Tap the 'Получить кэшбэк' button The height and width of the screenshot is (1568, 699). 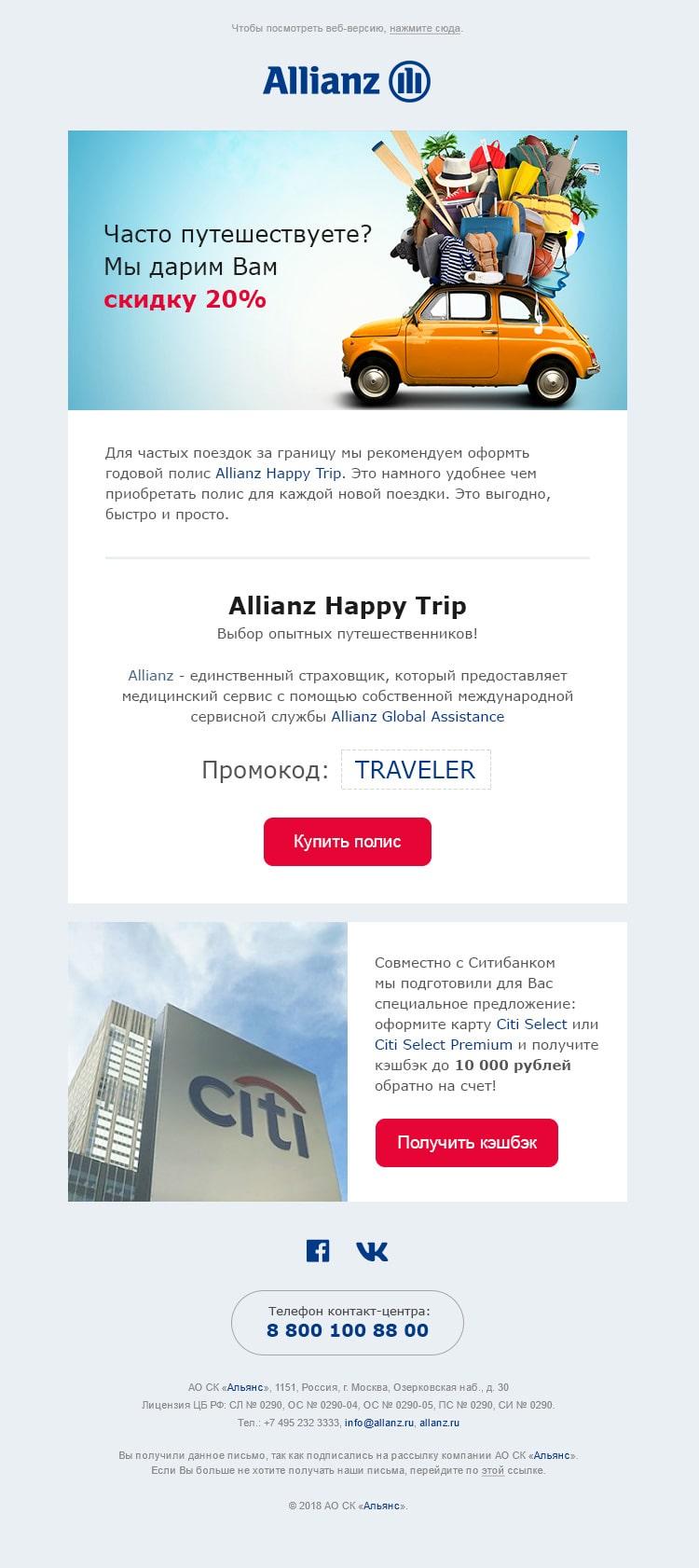click(x=467, y=1143)
